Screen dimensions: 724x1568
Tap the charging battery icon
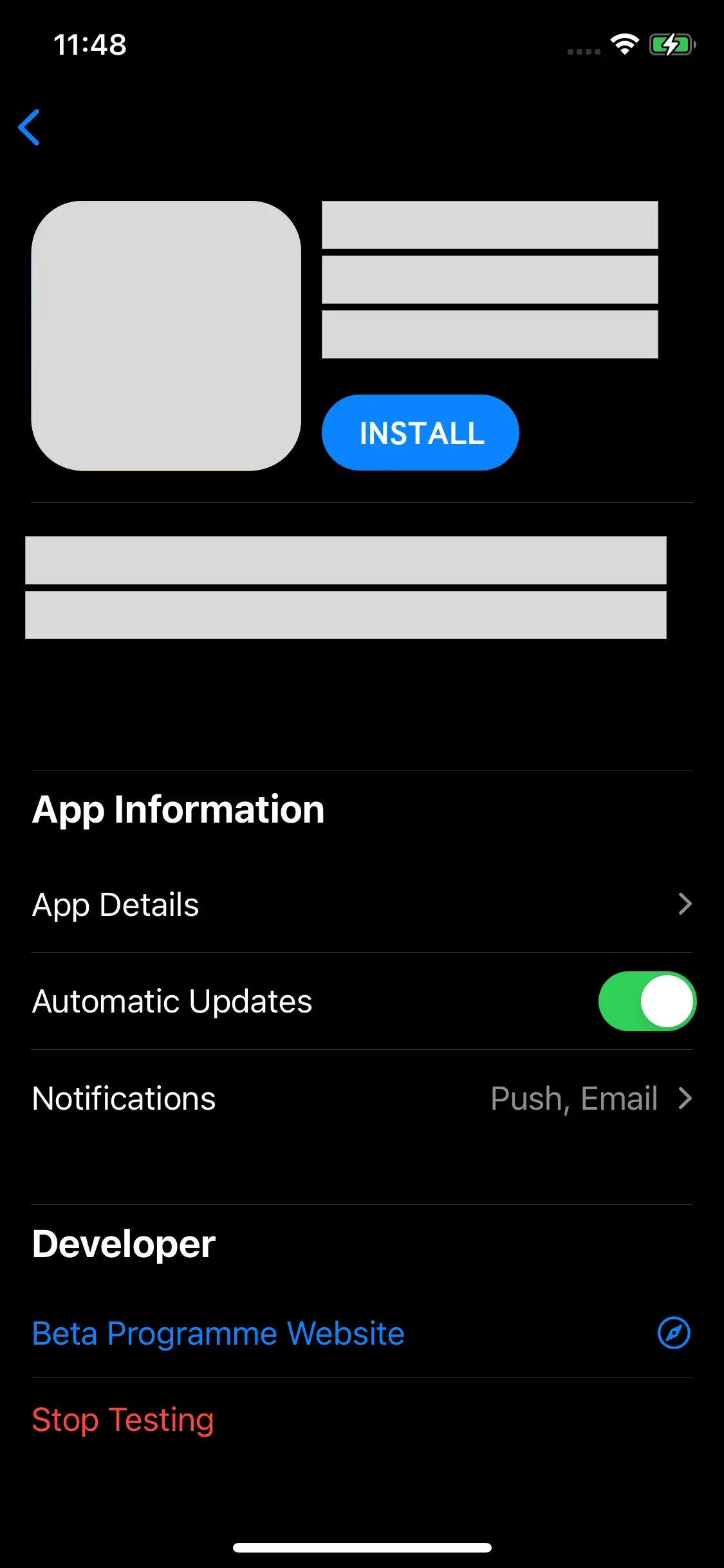(x=672, y=44)
